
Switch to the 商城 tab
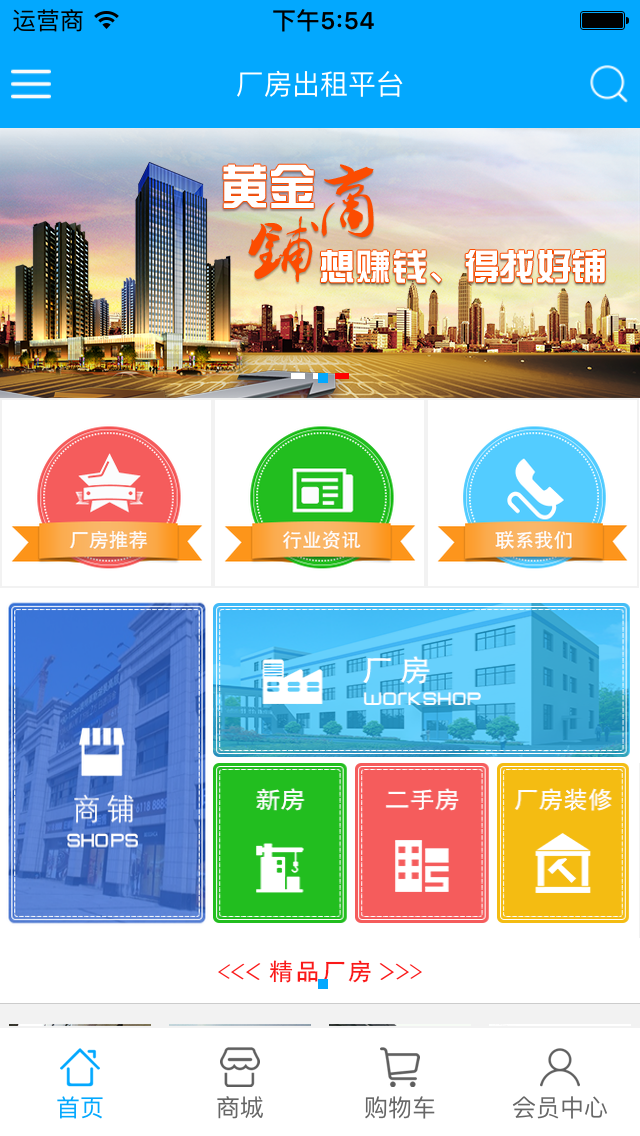(240, 1082)
